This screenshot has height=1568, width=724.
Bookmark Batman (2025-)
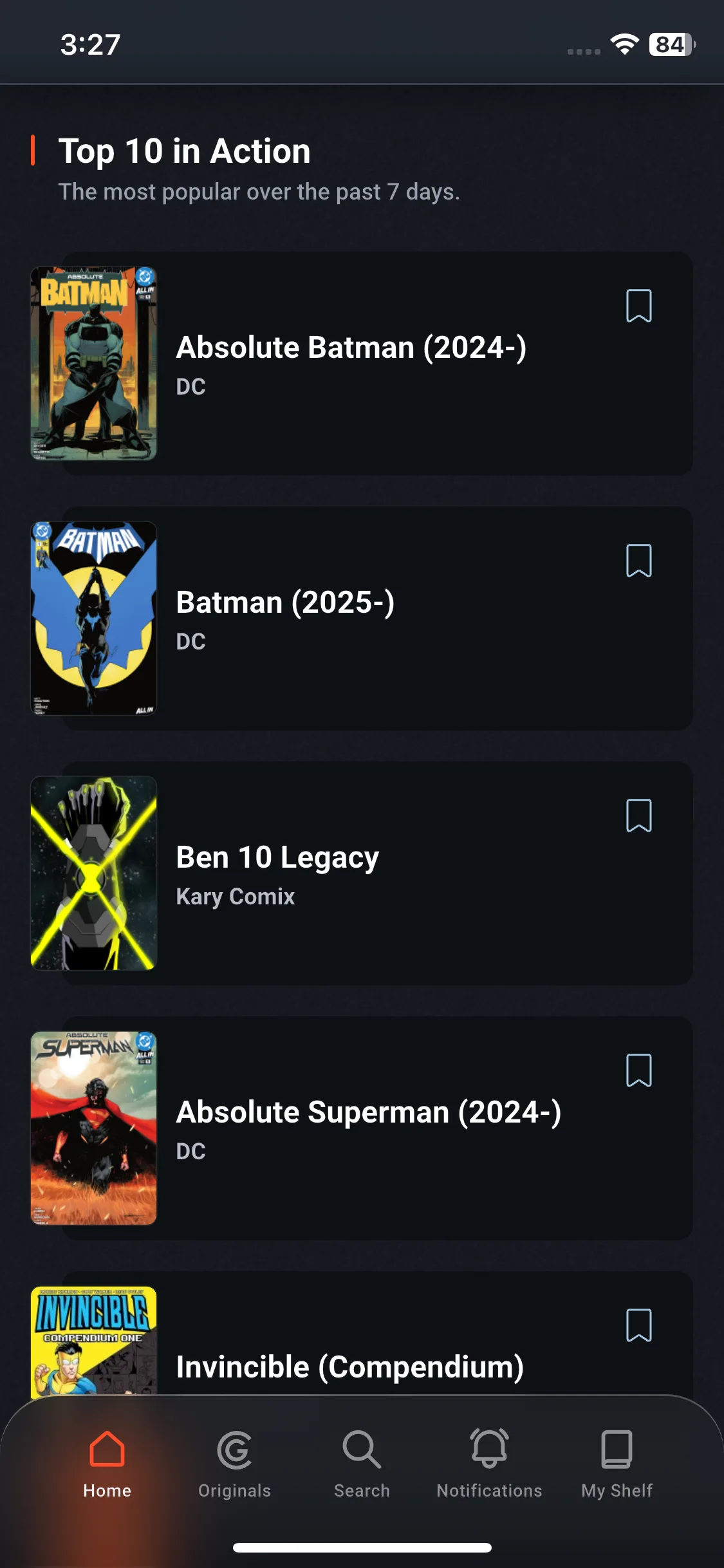click(638, 561)
